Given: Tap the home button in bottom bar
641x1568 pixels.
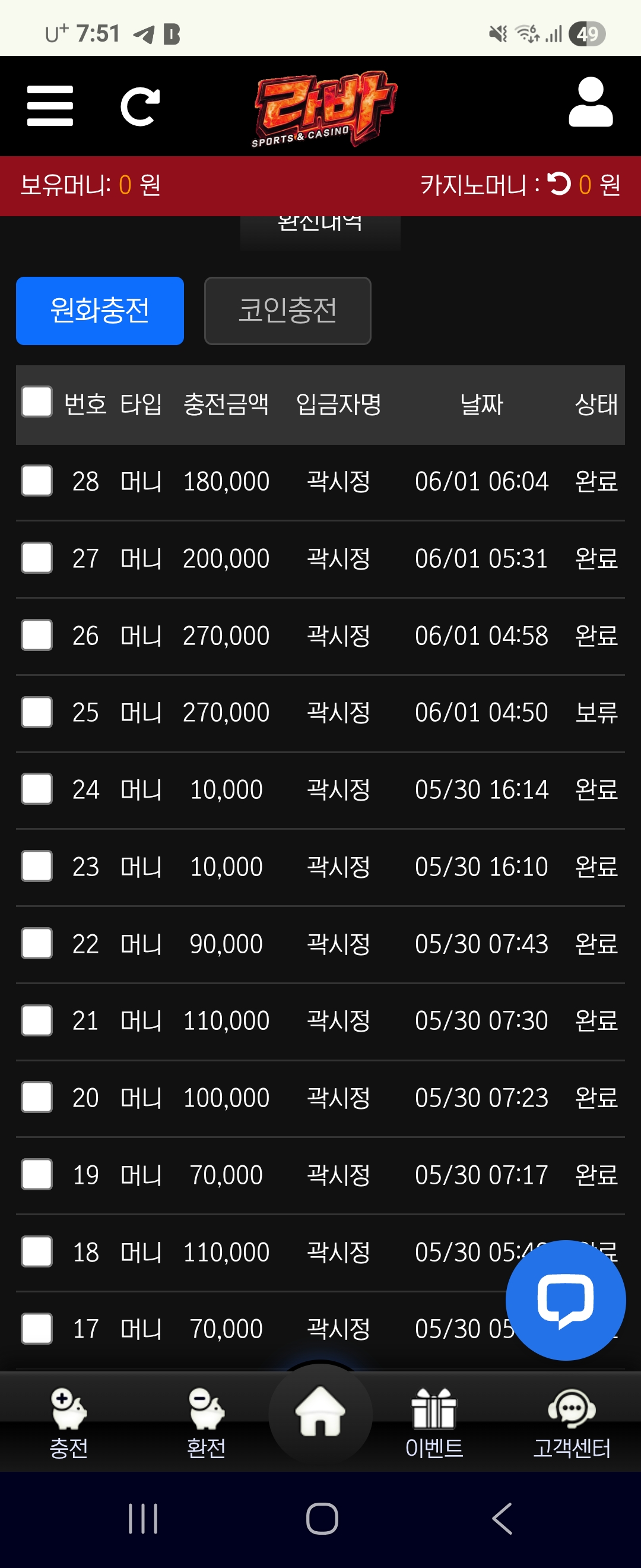Looking at the screenshot, I should 320,1412.
